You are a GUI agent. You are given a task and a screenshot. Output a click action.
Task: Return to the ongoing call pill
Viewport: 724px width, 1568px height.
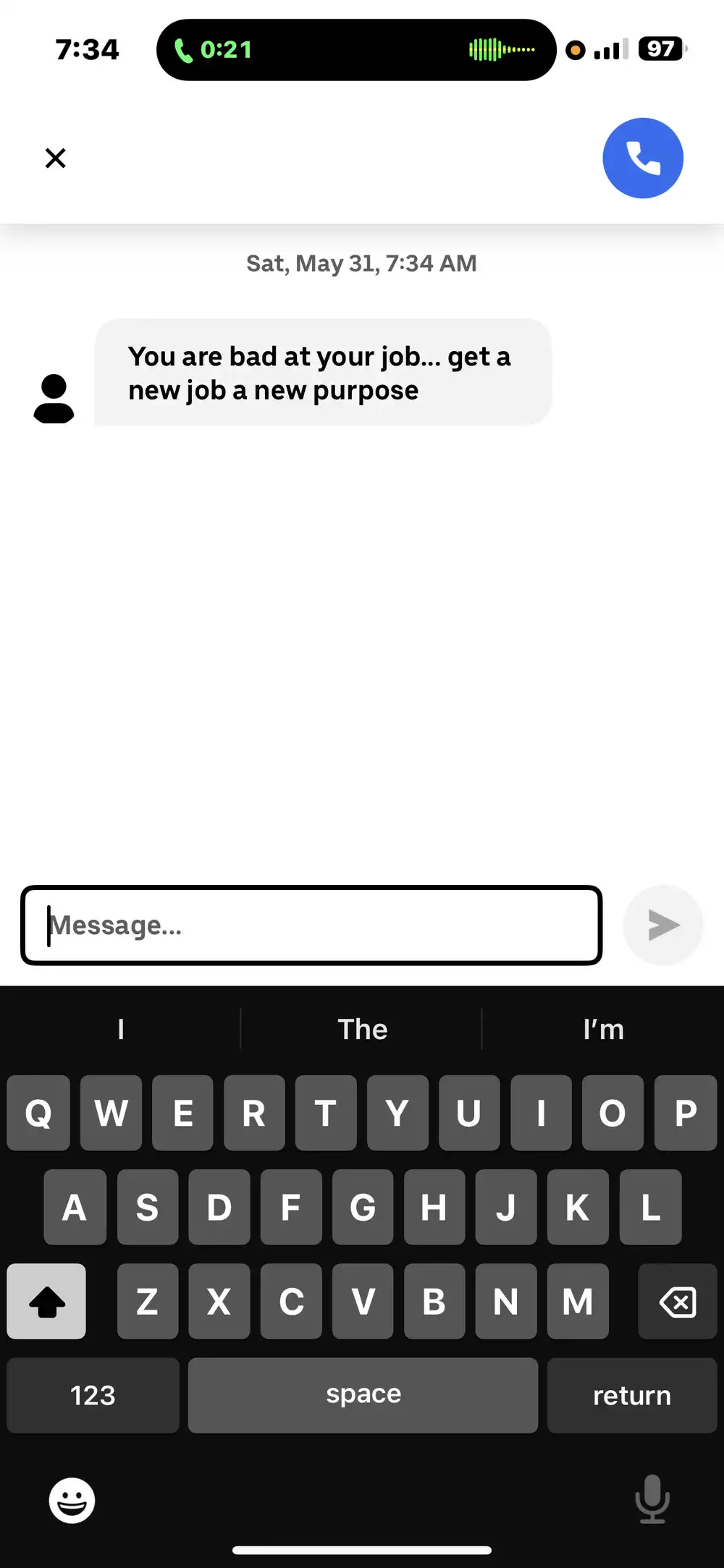coord(355,50)
